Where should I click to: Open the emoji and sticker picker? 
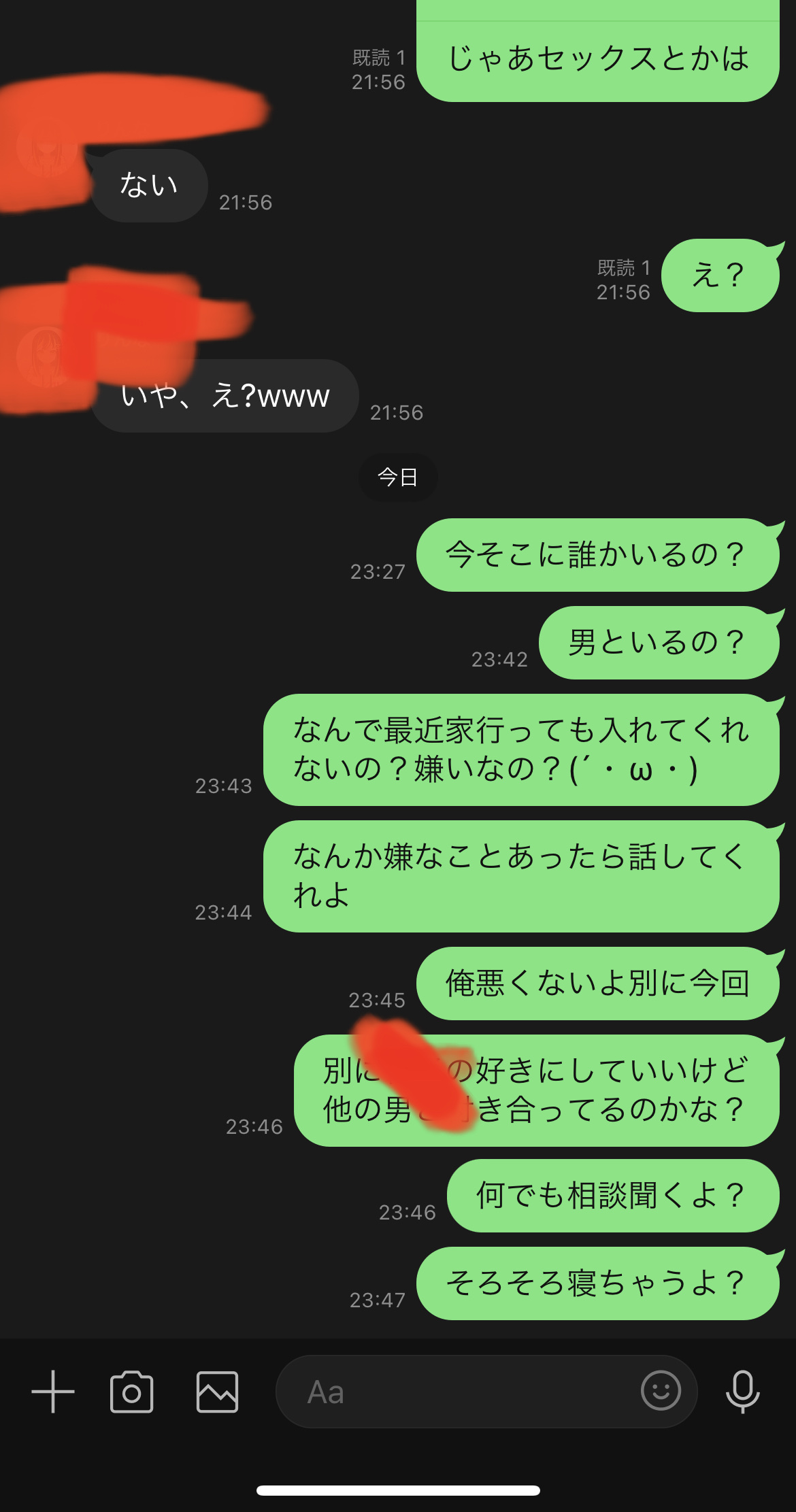[x=660, y=1390]
